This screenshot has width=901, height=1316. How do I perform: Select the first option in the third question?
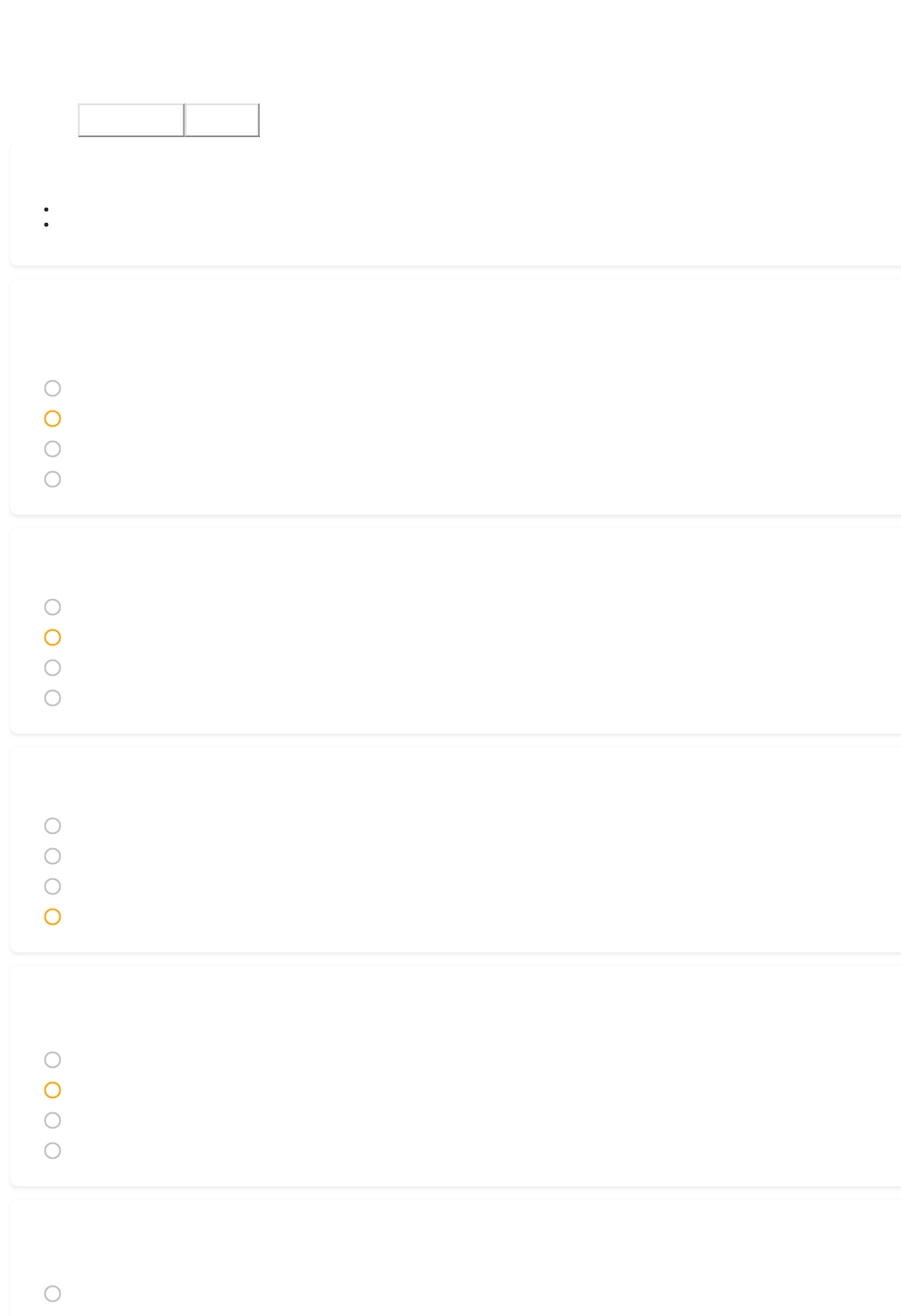click(x=52, y=825)
